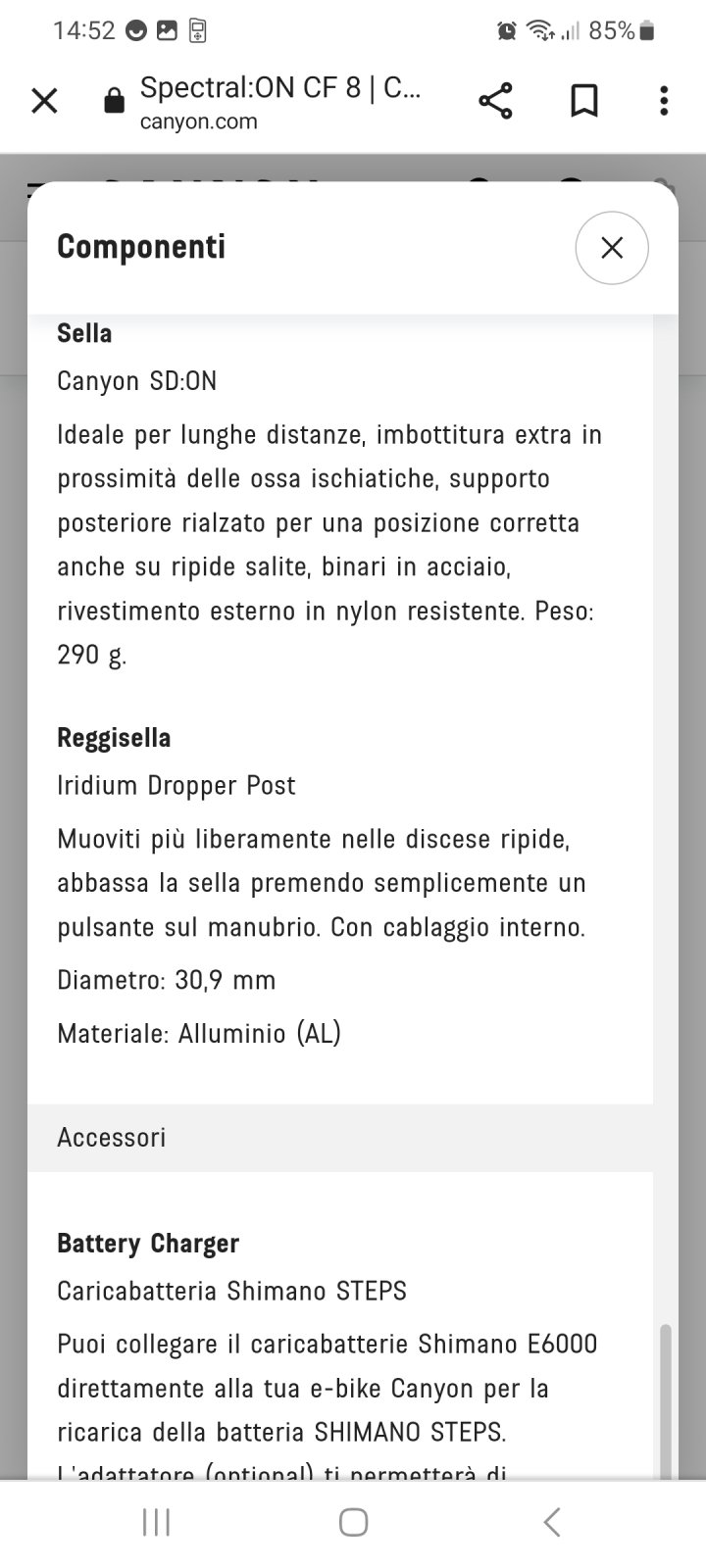This screenshot has height=1568, width=706.
Task: Close the browser custom tab
Action: [44, 101]
